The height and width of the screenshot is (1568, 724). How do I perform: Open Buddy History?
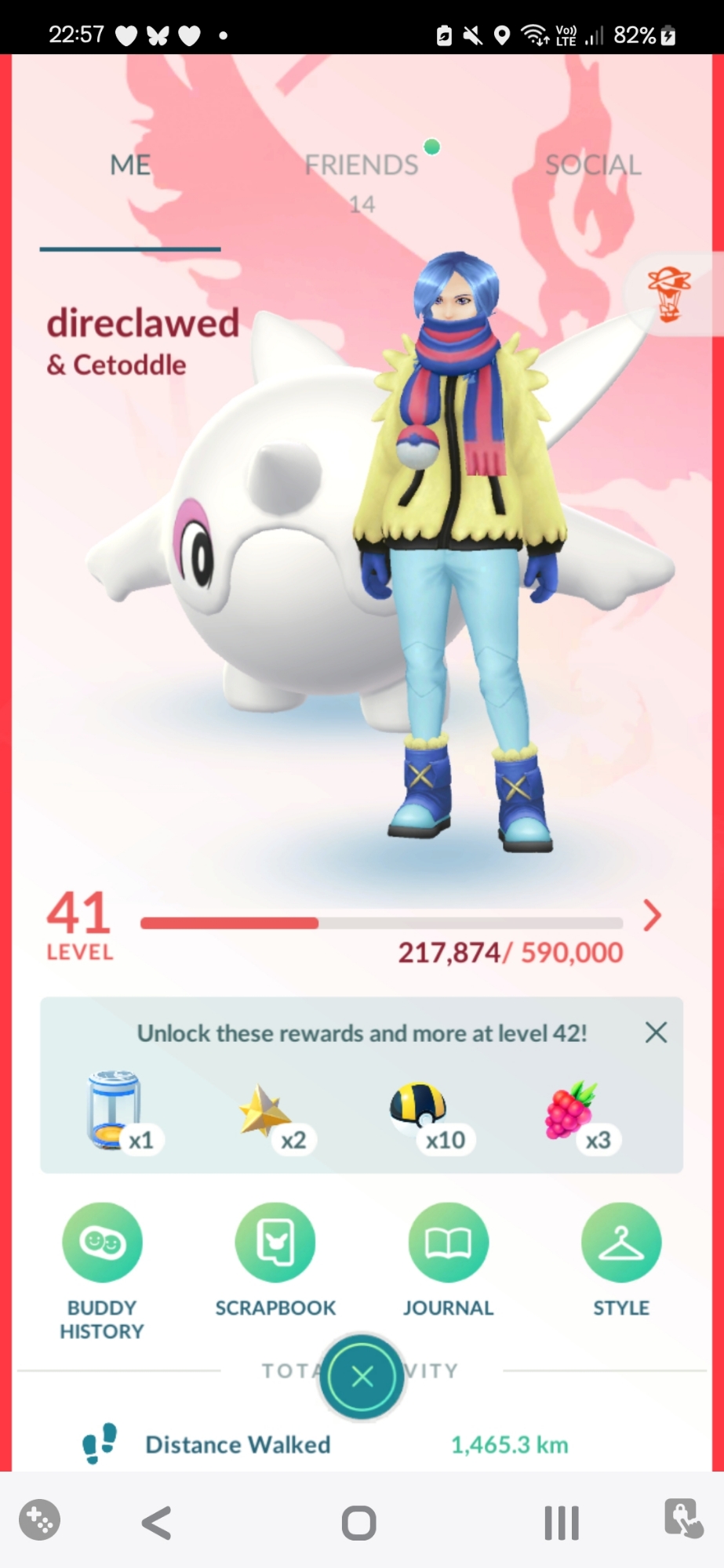click(102, 1243)
